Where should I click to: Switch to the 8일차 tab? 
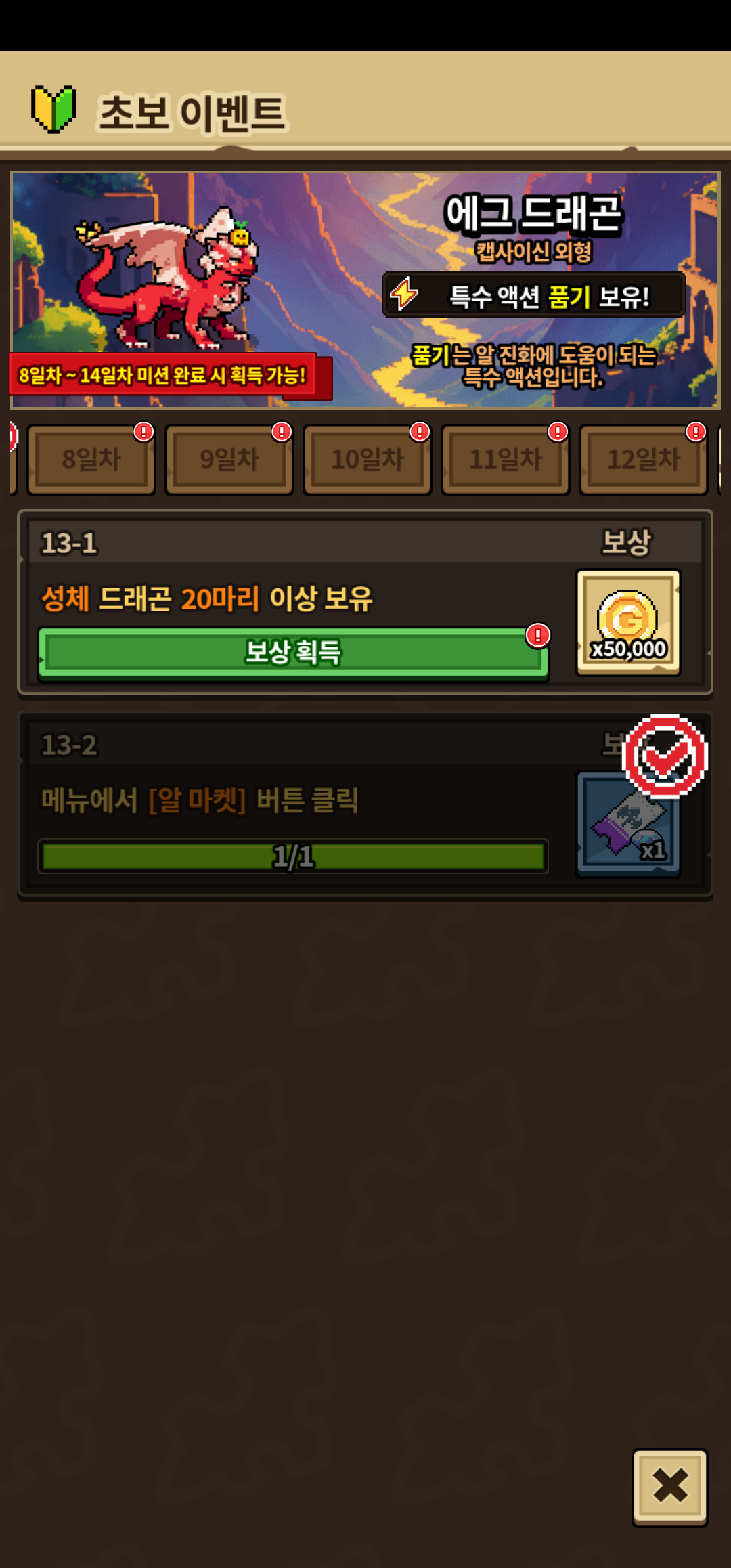(91, 460)
